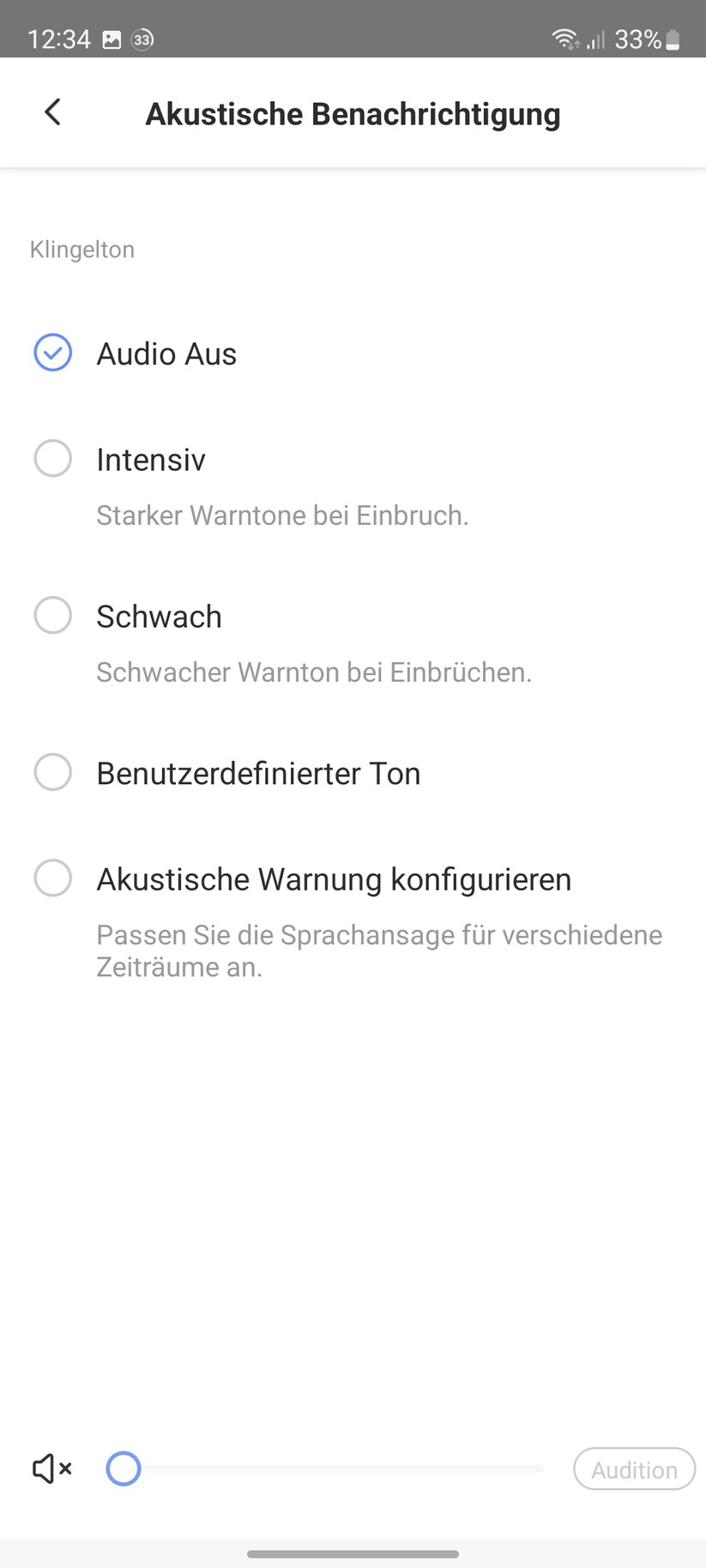706x1568 pixels.
Task: Select the Schwach warning tone
Action: pos(53,616)
